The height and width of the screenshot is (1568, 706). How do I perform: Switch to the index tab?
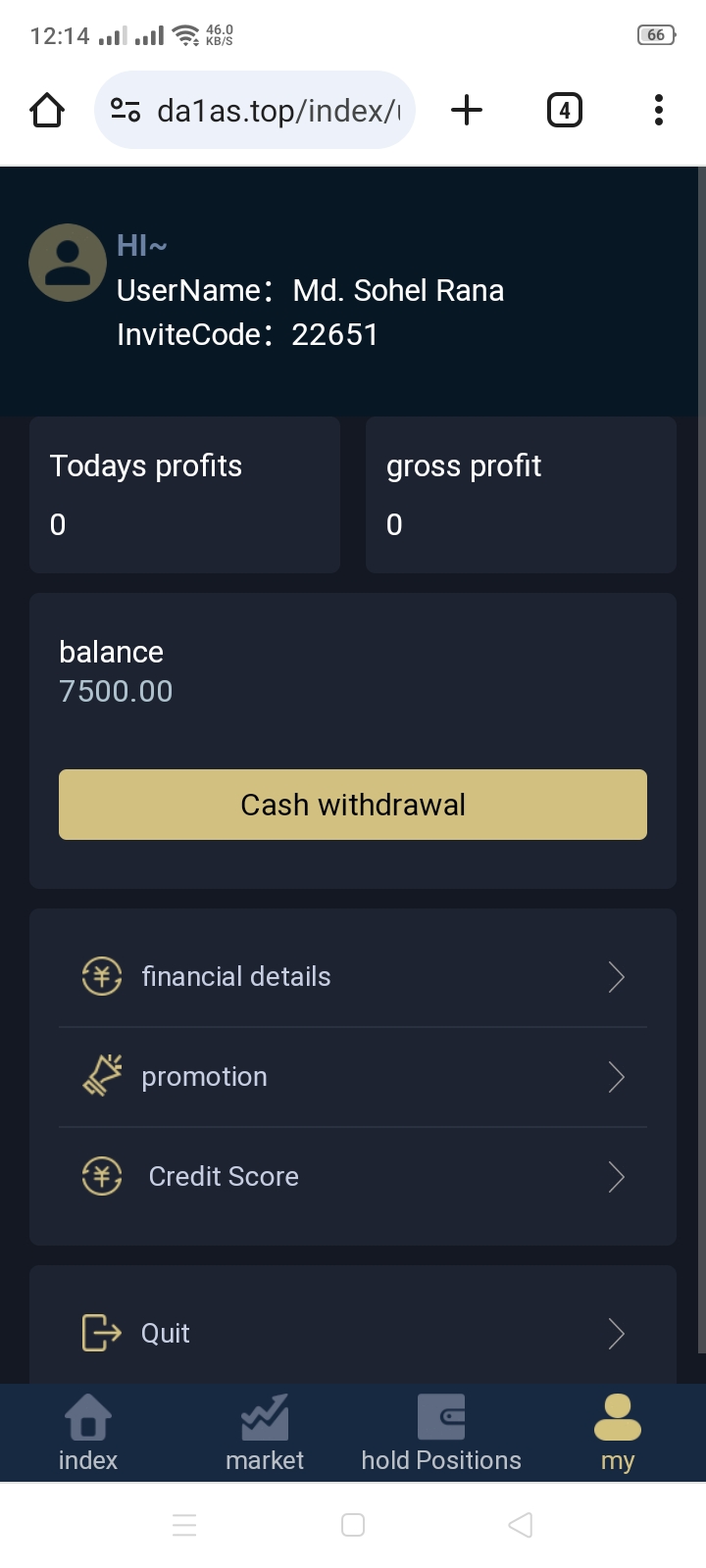88,1433
